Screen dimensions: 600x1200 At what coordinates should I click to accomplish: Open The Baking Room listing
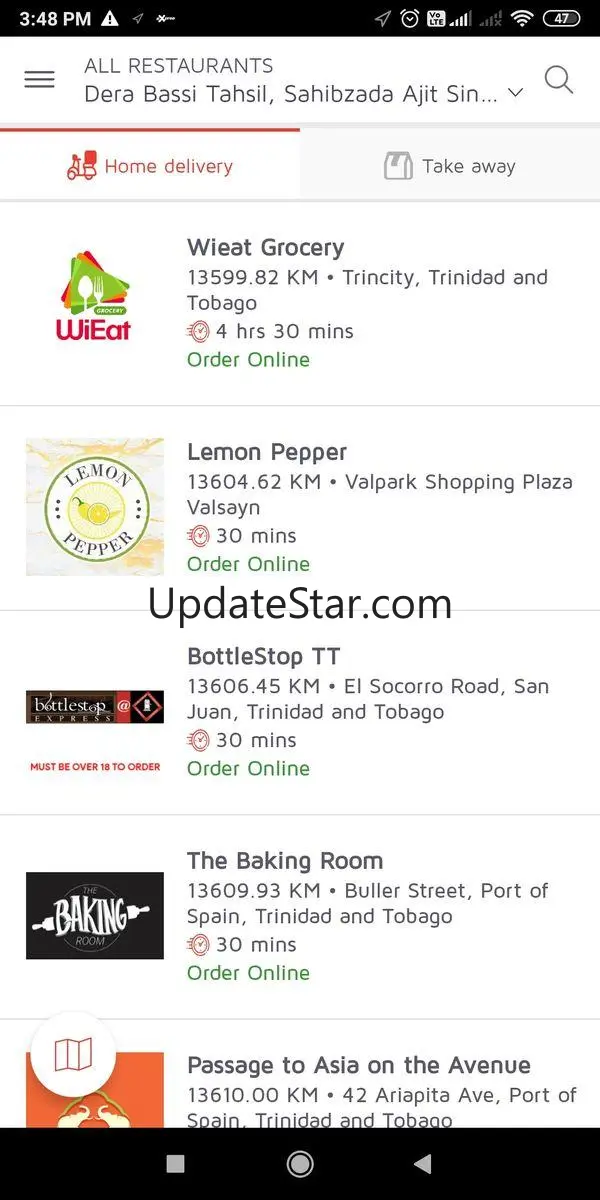tap(300, 917)
